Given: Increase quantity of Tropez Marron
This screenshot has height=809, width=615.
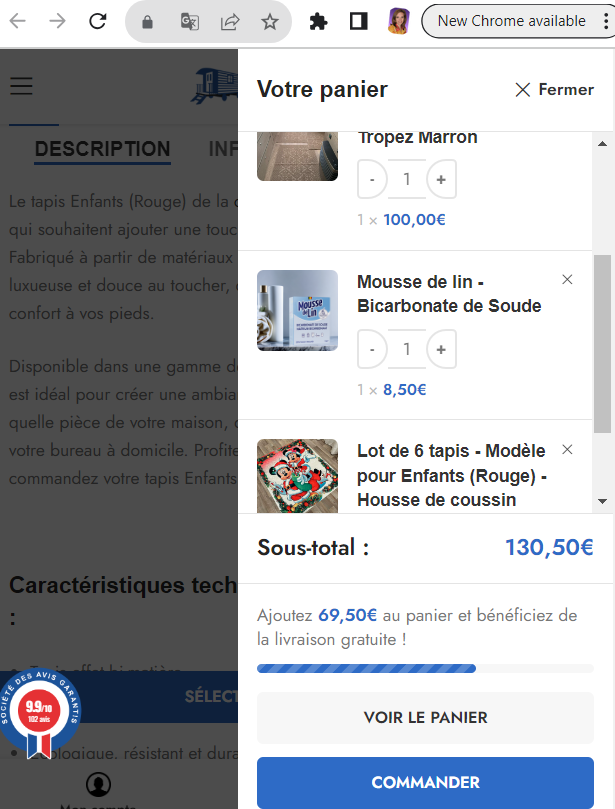Looking at the screenshot, I should tap(441, 180).
